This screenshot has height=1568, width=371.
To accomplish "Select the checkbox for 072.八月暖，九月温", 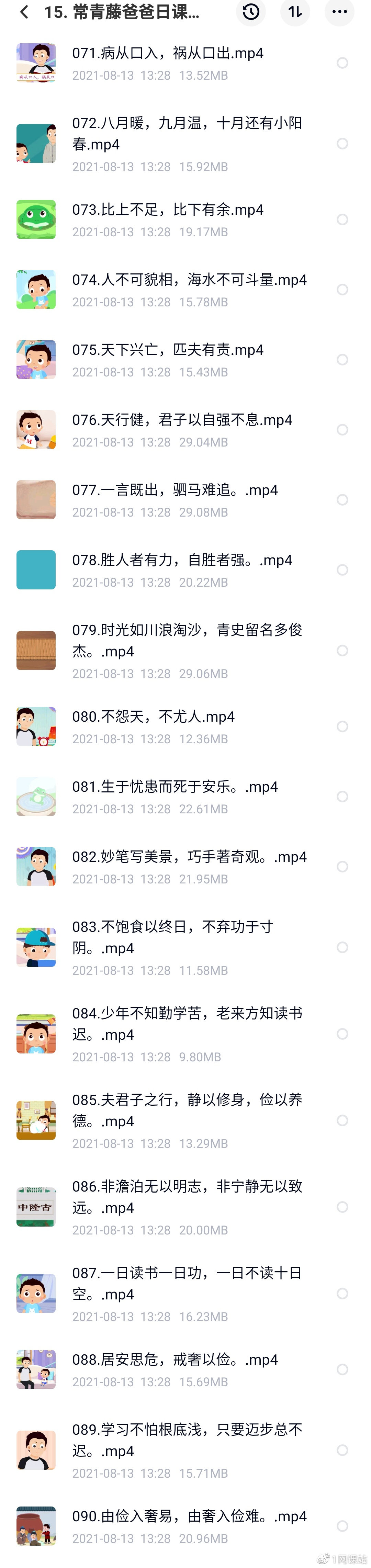I will click(x=342, y=144).
